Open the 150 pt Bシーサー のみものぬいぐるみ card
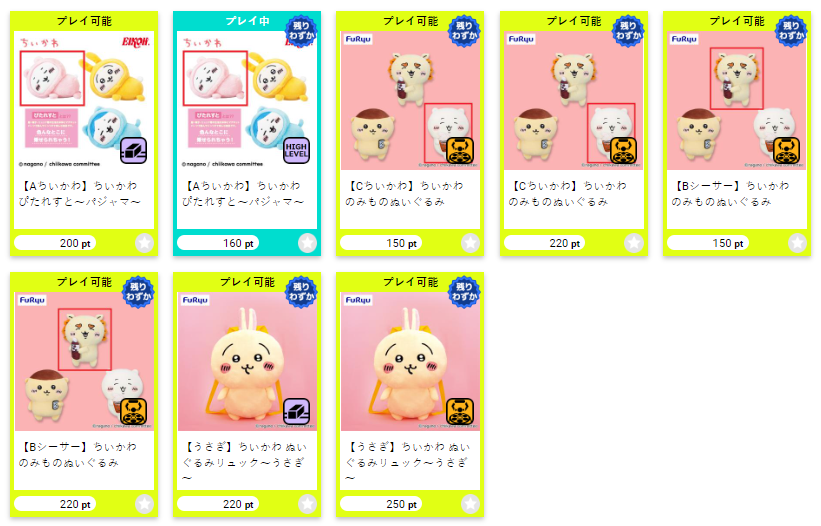 pyautogui.click(x=736, y=100)
